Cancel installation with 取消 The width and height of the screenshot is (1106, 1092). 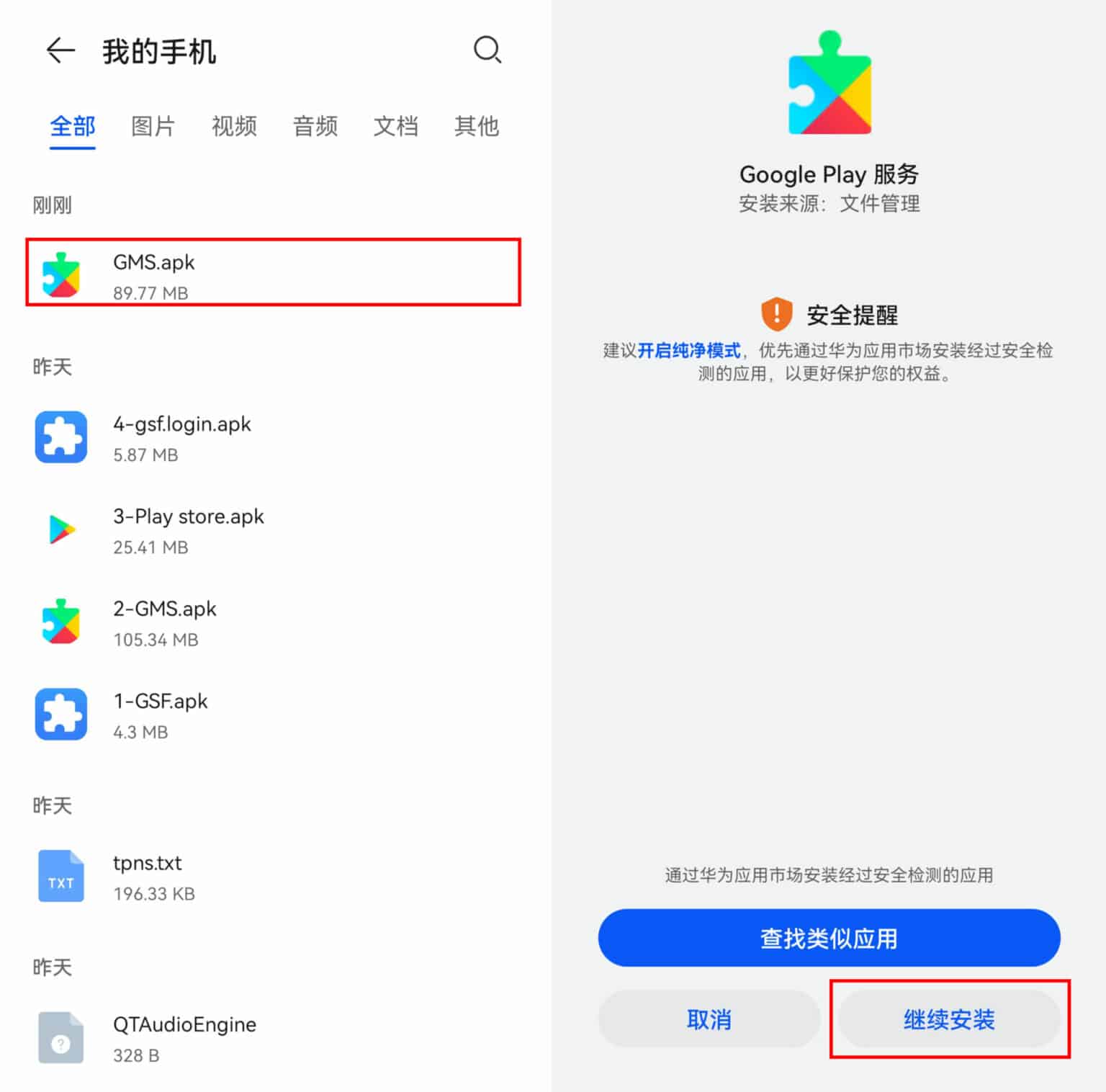pos(709,1019)
